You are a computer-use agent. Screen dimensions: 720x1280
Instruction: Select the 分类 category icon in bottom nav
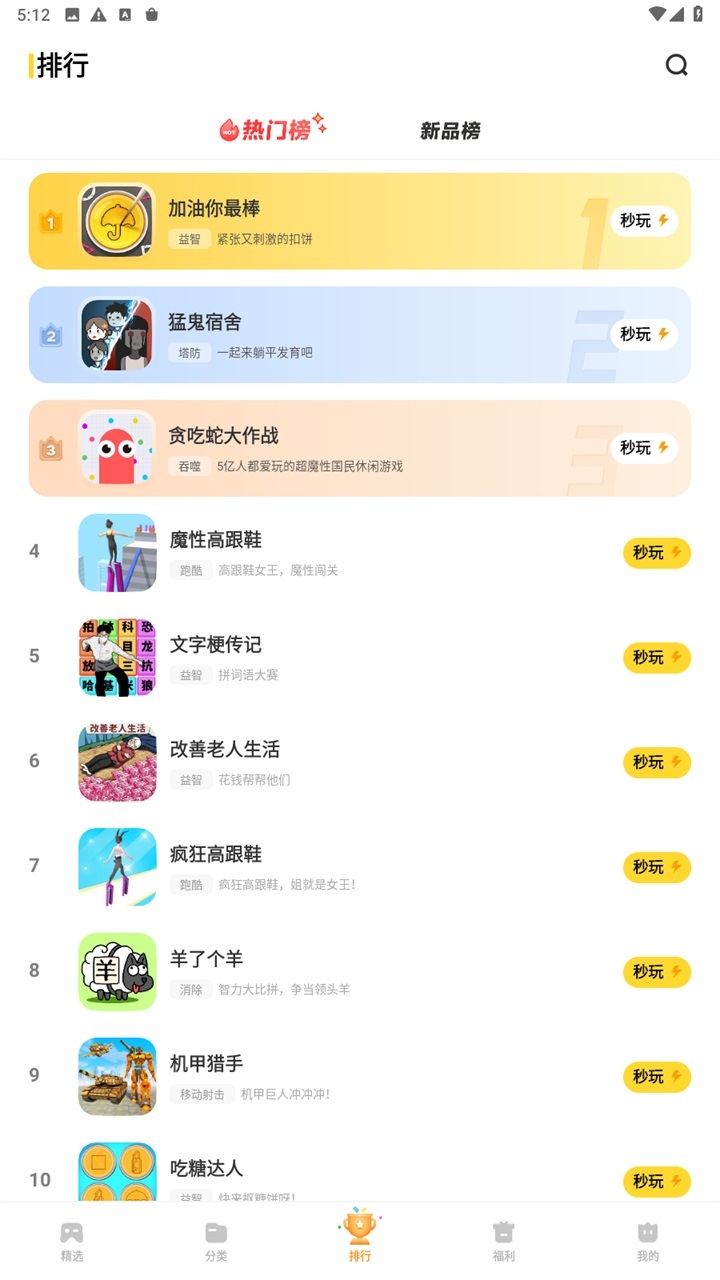coord(216,1230)
